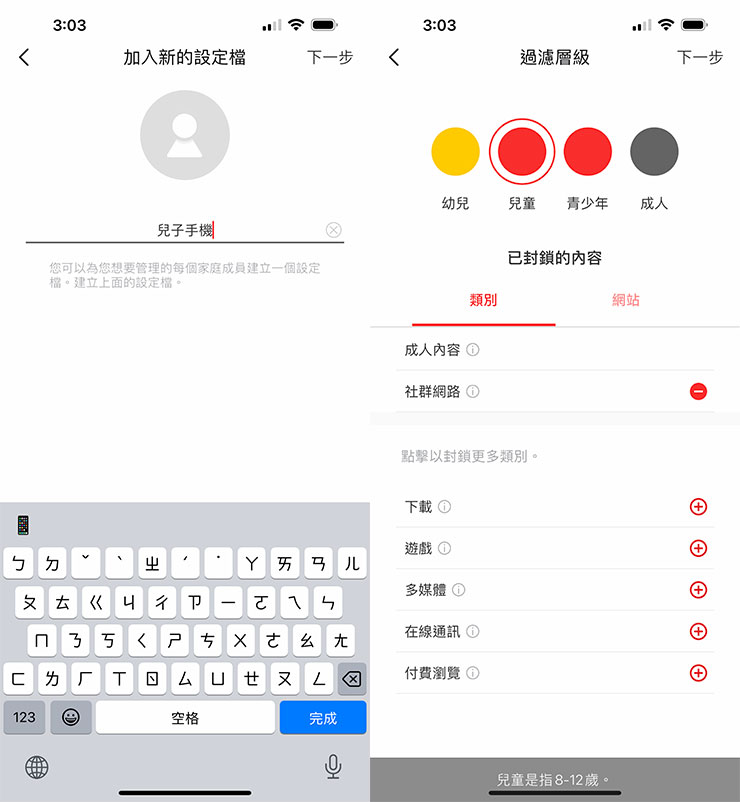Screen dimensions: 740x802
Task: Select the 青少年 filter level
Action: (587, 149)
